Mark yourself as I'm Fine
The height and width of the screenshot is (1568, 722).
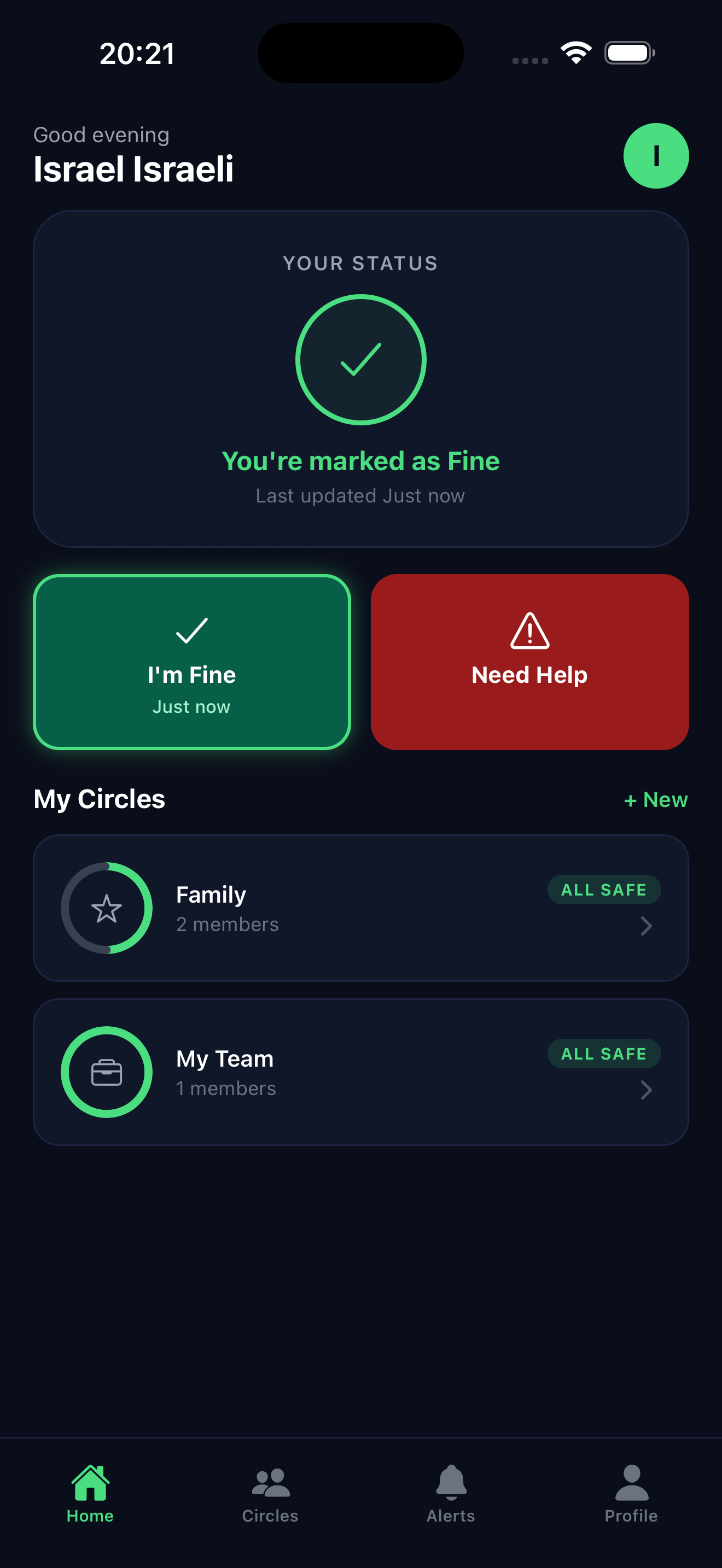(192, 661)
